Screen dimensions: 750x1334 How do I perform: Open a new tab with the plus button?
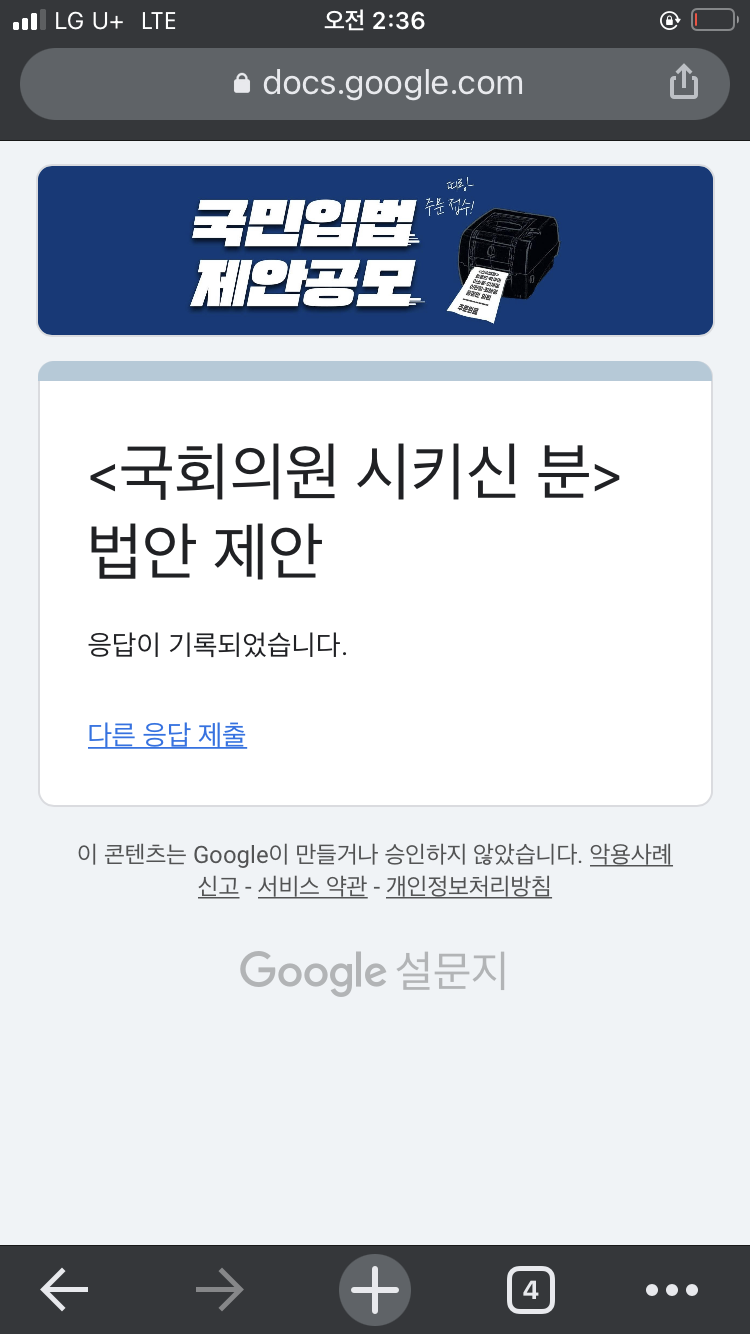point(375,1290)
